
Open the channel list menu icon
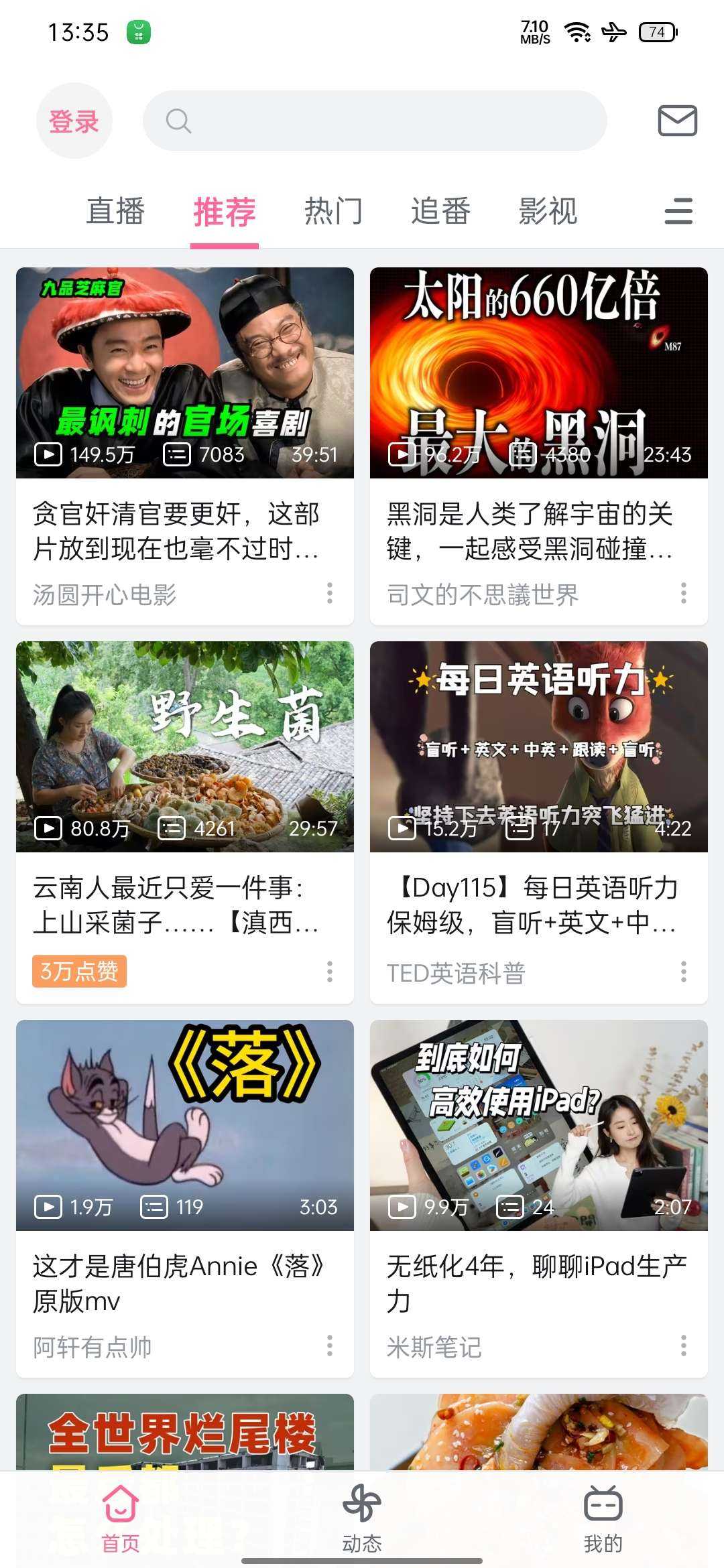click(x=678, y=212)
